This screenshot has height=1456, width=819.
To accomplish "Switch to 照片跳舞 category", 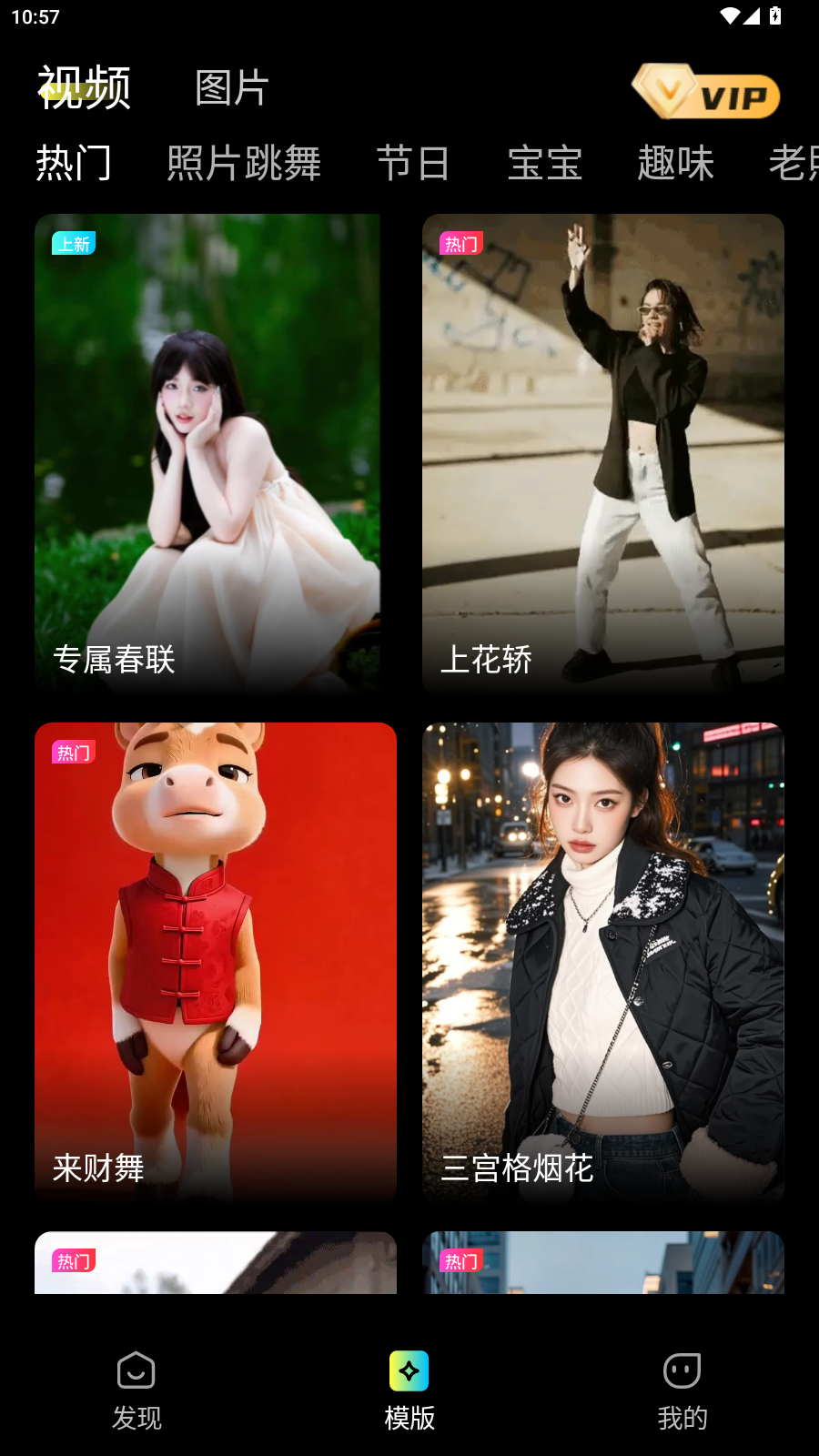I will 244,164.
